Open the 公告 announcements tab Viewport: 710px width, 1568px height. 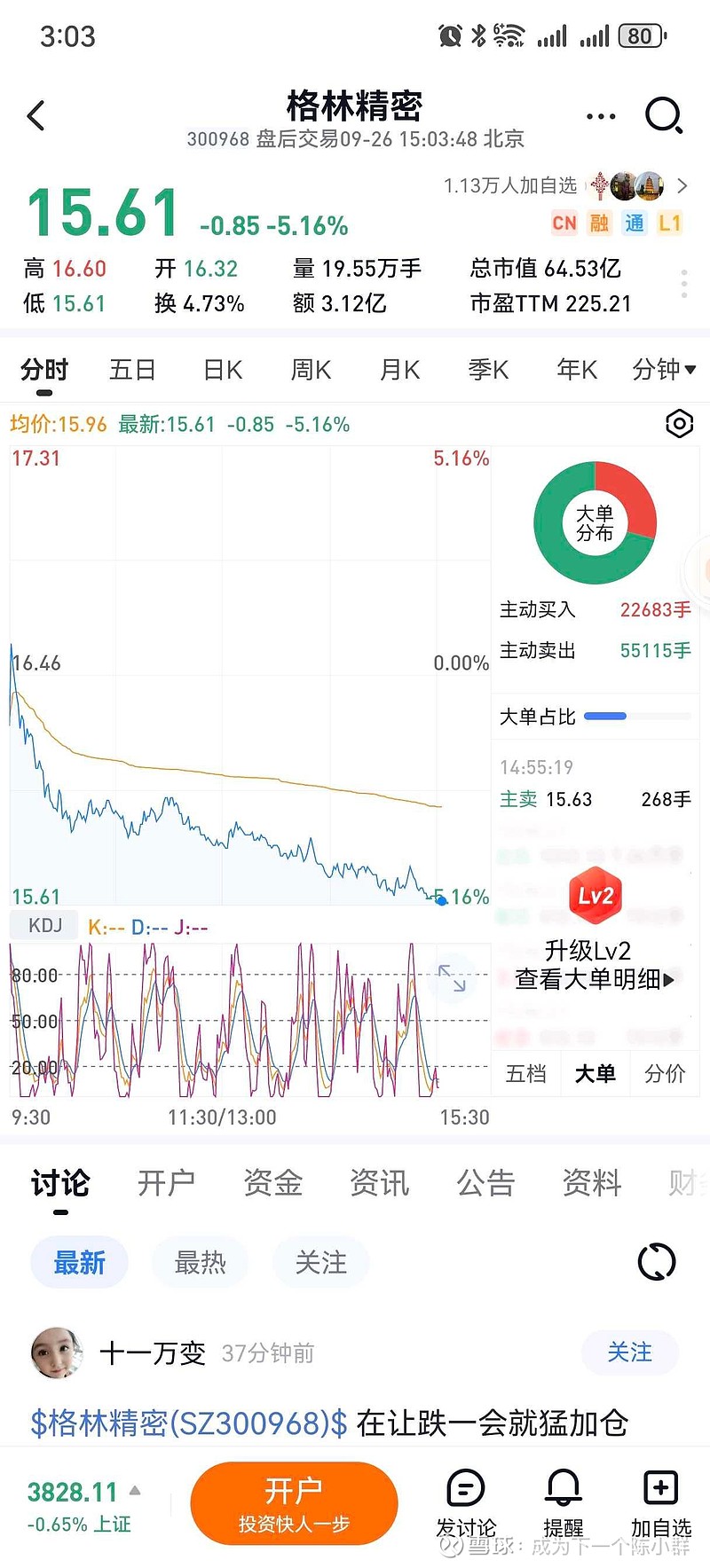485,1182
